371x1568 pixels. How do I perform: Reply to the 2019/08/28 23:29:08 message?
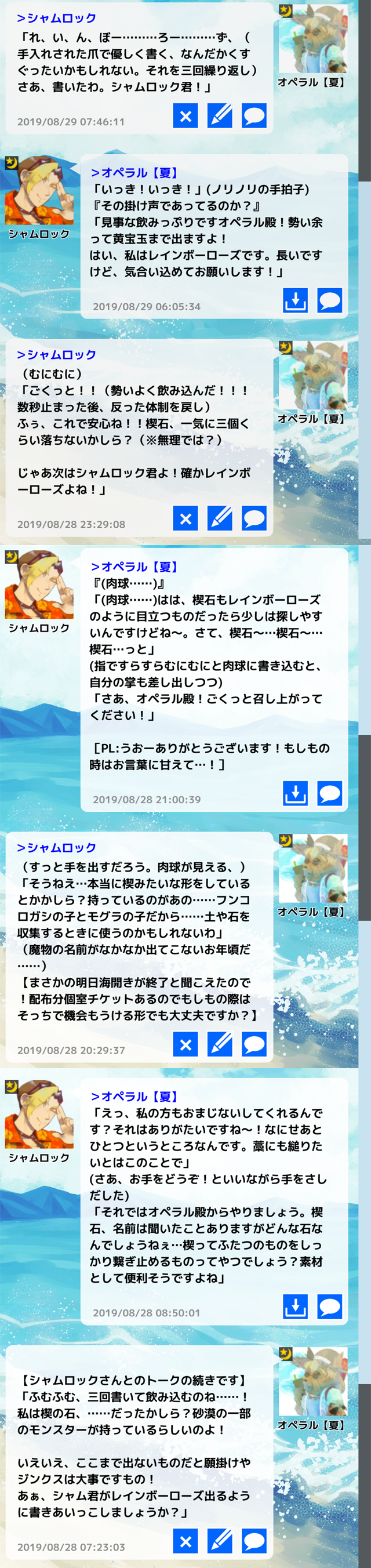(254, 518)
